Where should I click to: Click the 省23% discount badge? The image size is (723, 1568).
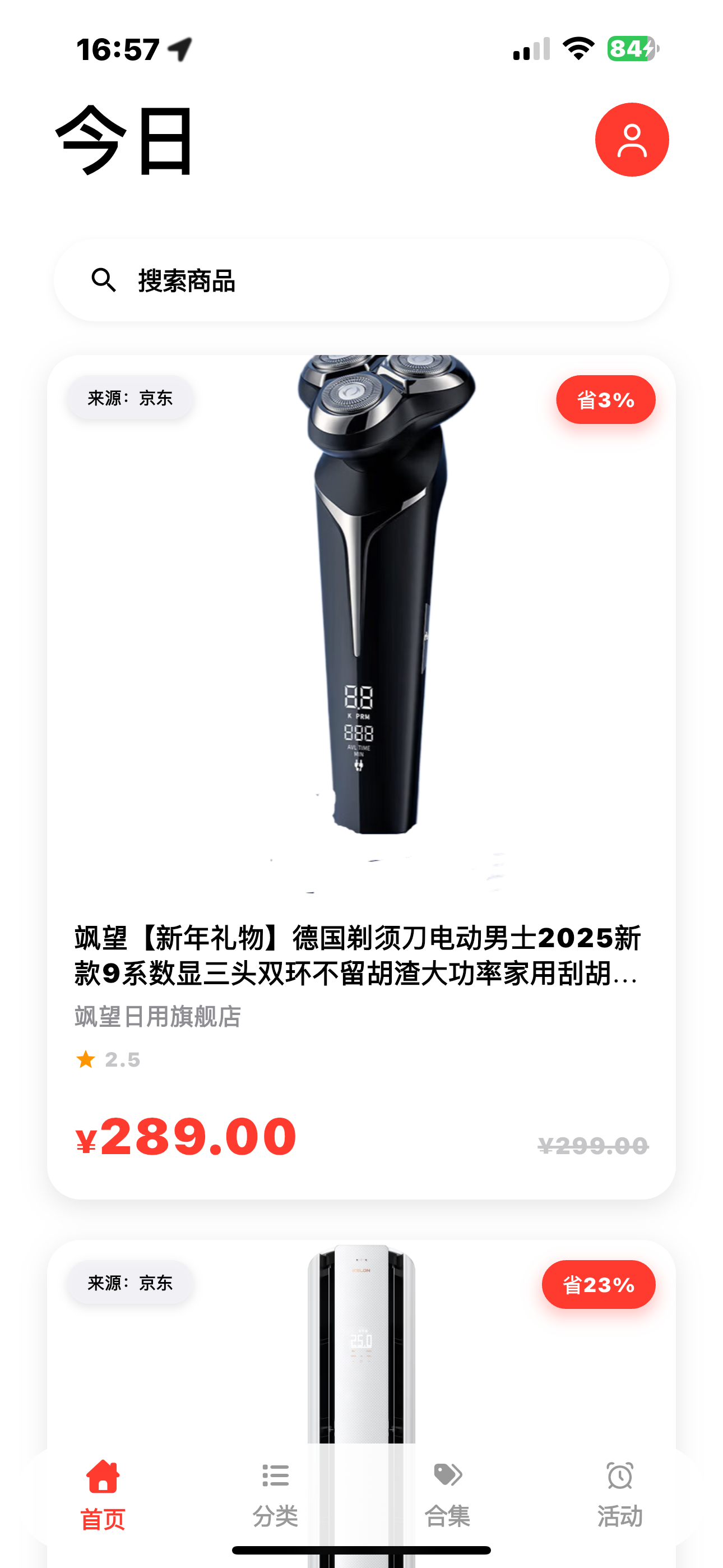click(x=600, y=1284)
